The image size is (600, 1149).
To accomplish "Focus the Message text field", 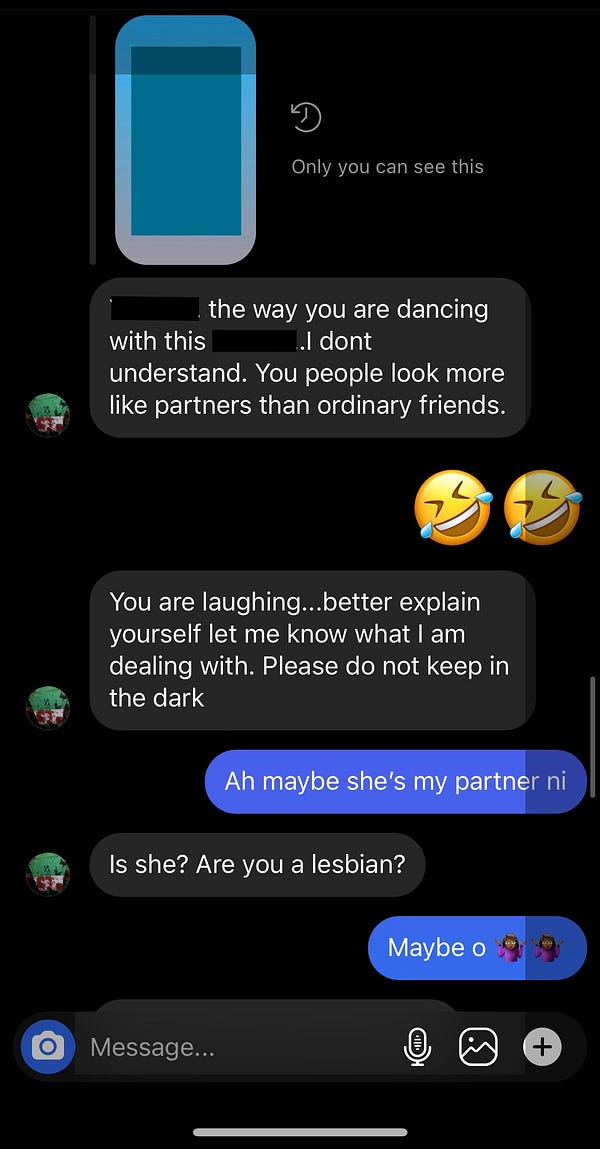I will [230, 1047].
